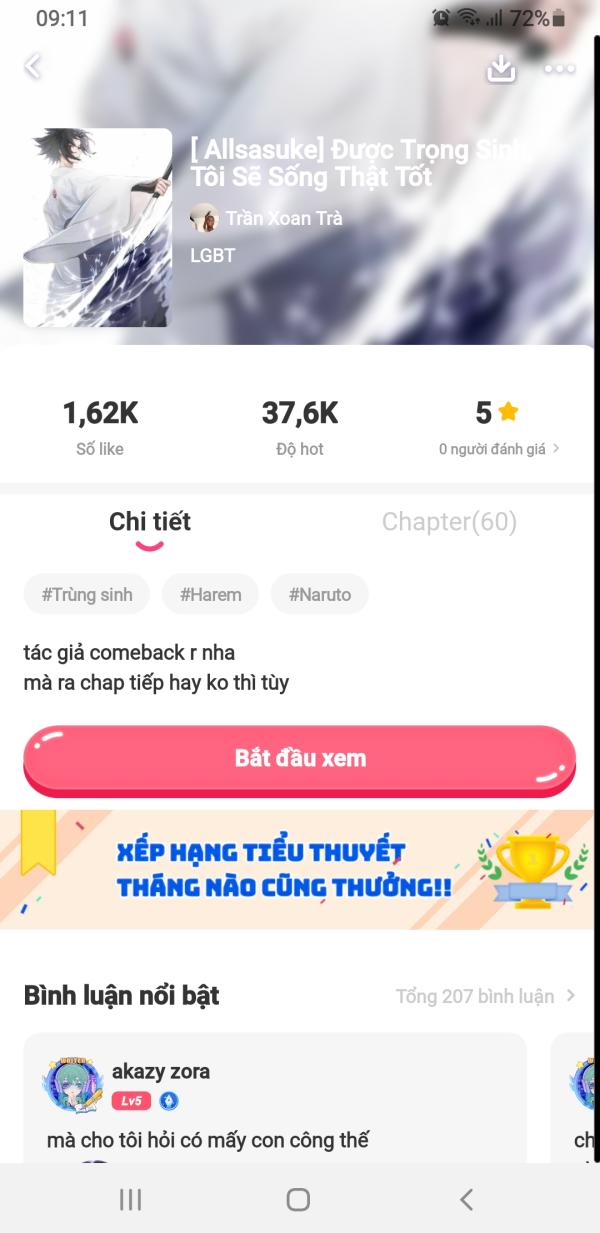The width and height of the screenshot is (600, 1233).
Task: Start reading with Bắt đầu xem
Action: [300, 759]
